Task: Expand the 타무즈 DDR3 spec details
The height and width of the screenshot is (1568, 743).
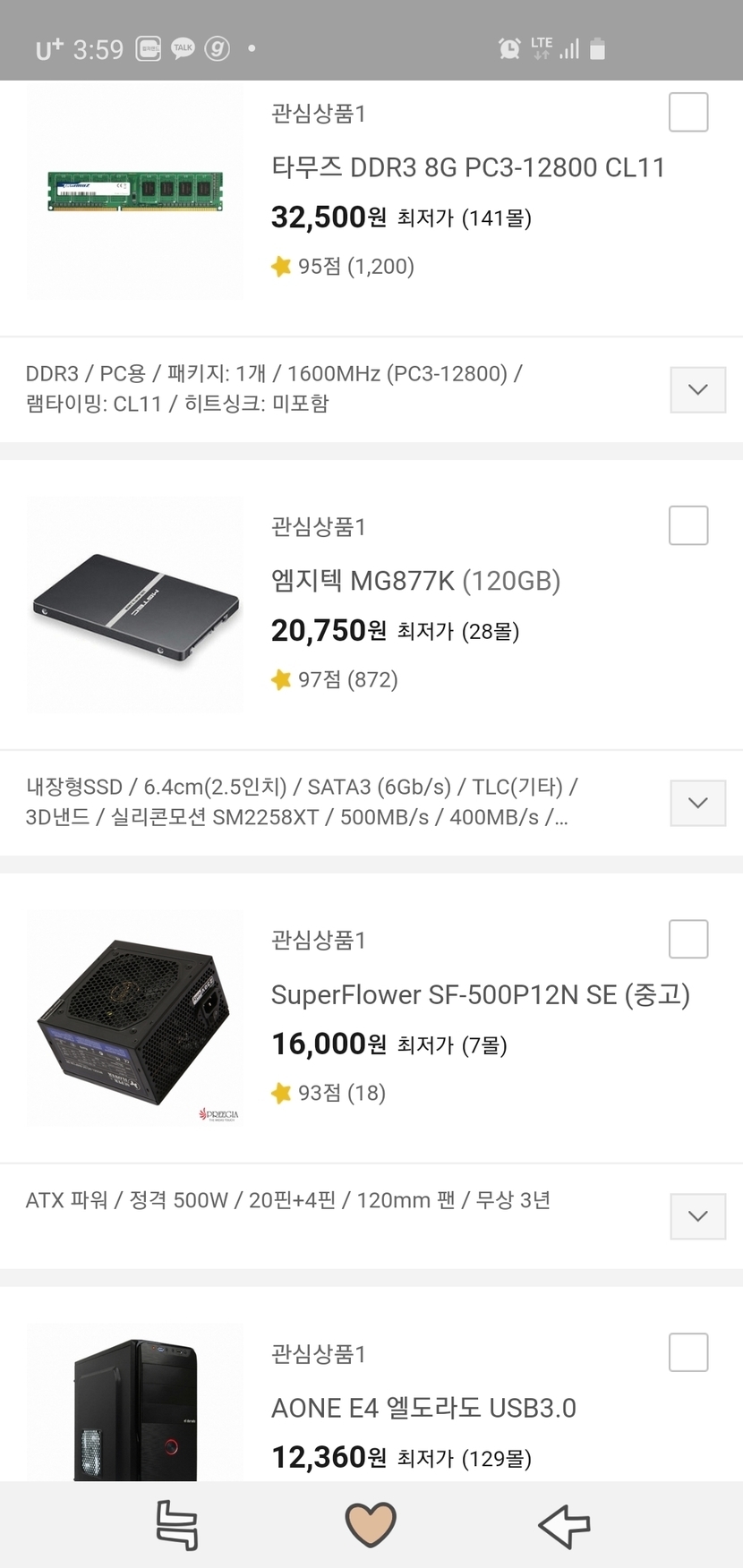Action: (x=697, y=389)
